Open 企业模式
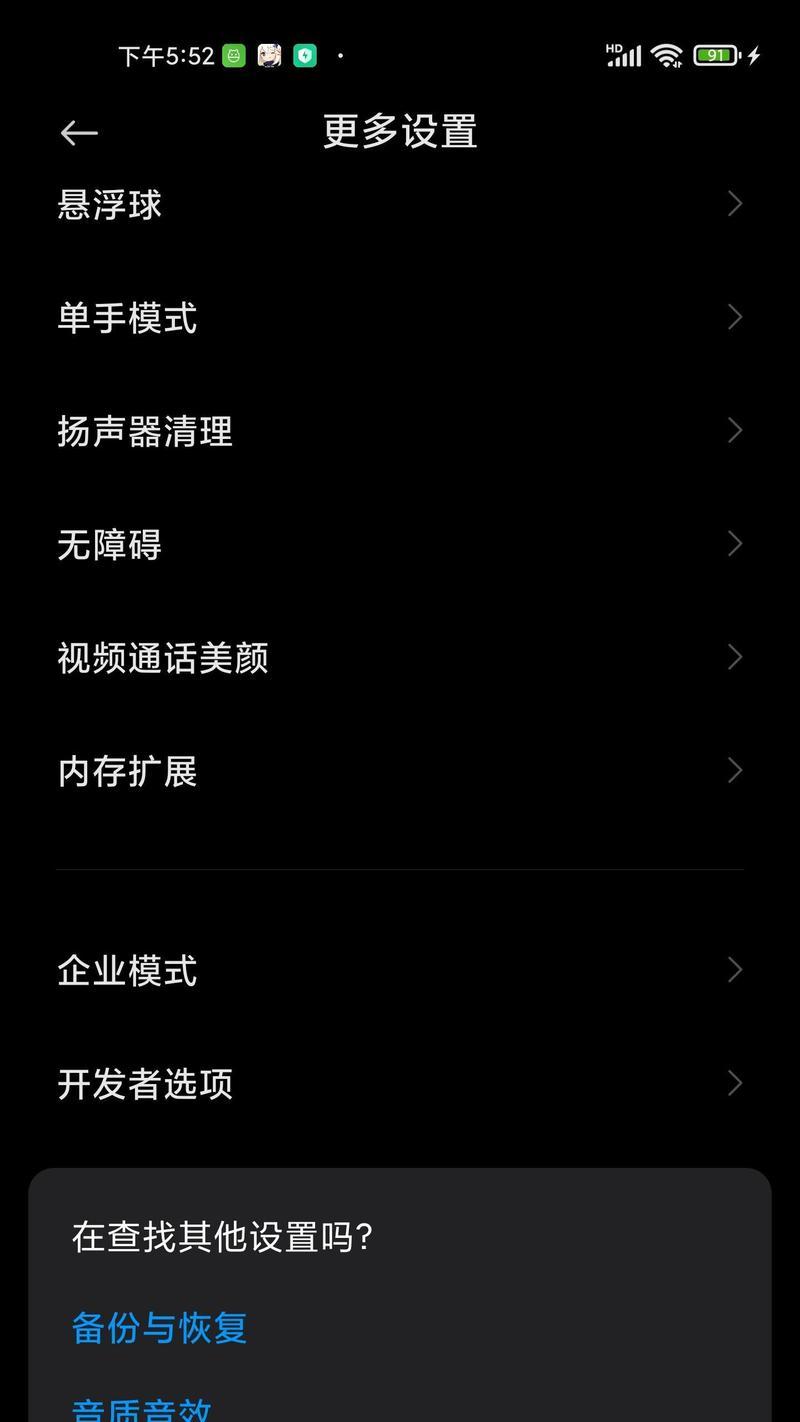This screenshot has width=800, height=1422. (400, 970)
